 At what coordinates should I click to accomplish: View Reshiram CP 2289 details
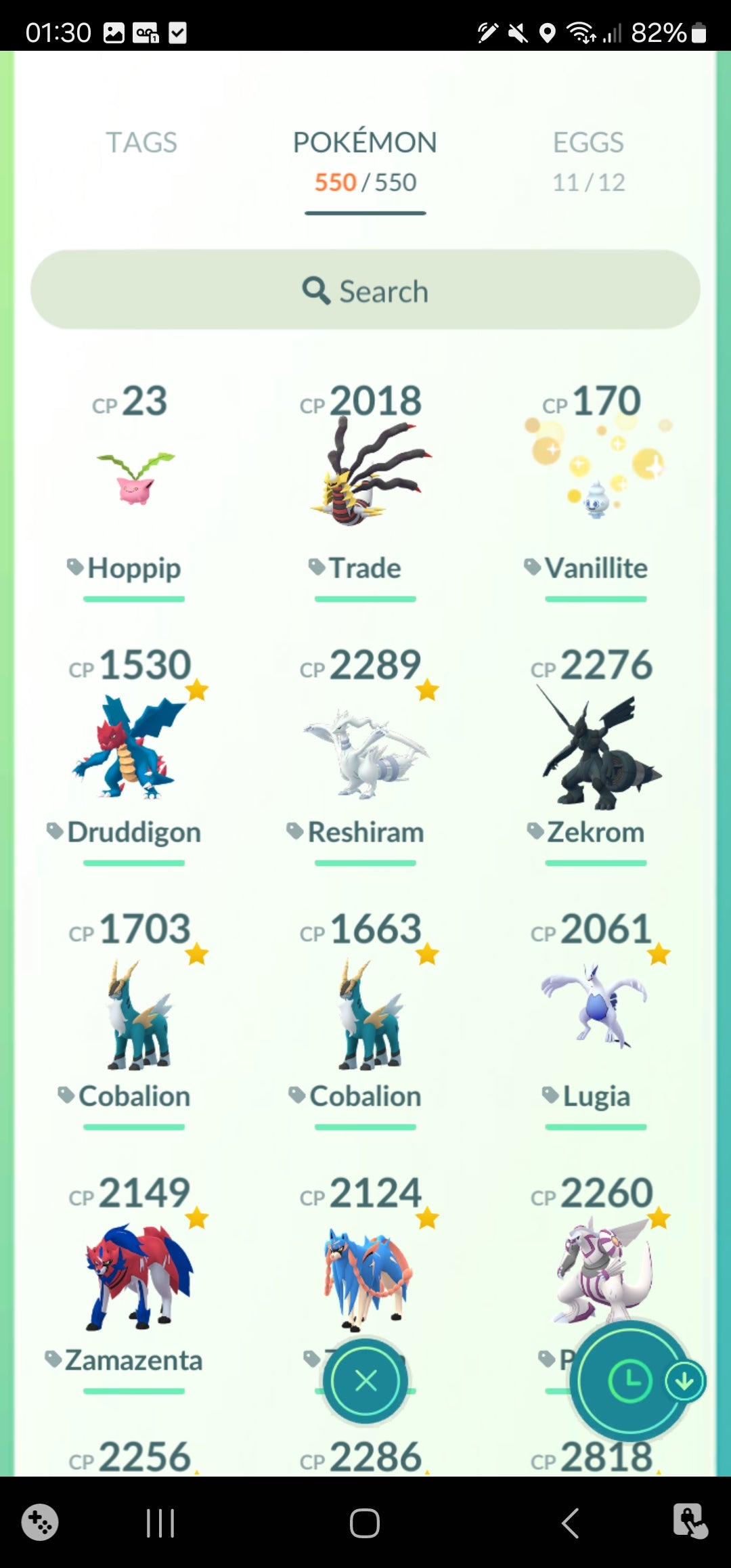(x=365, y=752)
